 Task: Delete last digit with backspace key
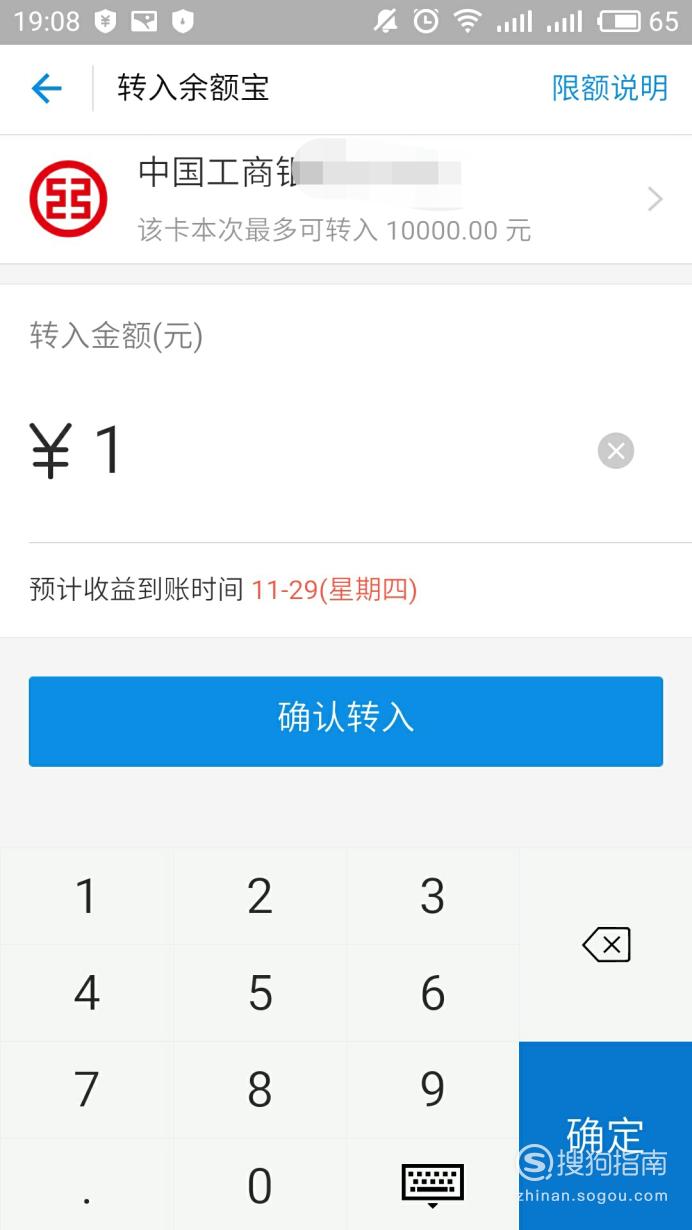(606, 945)
